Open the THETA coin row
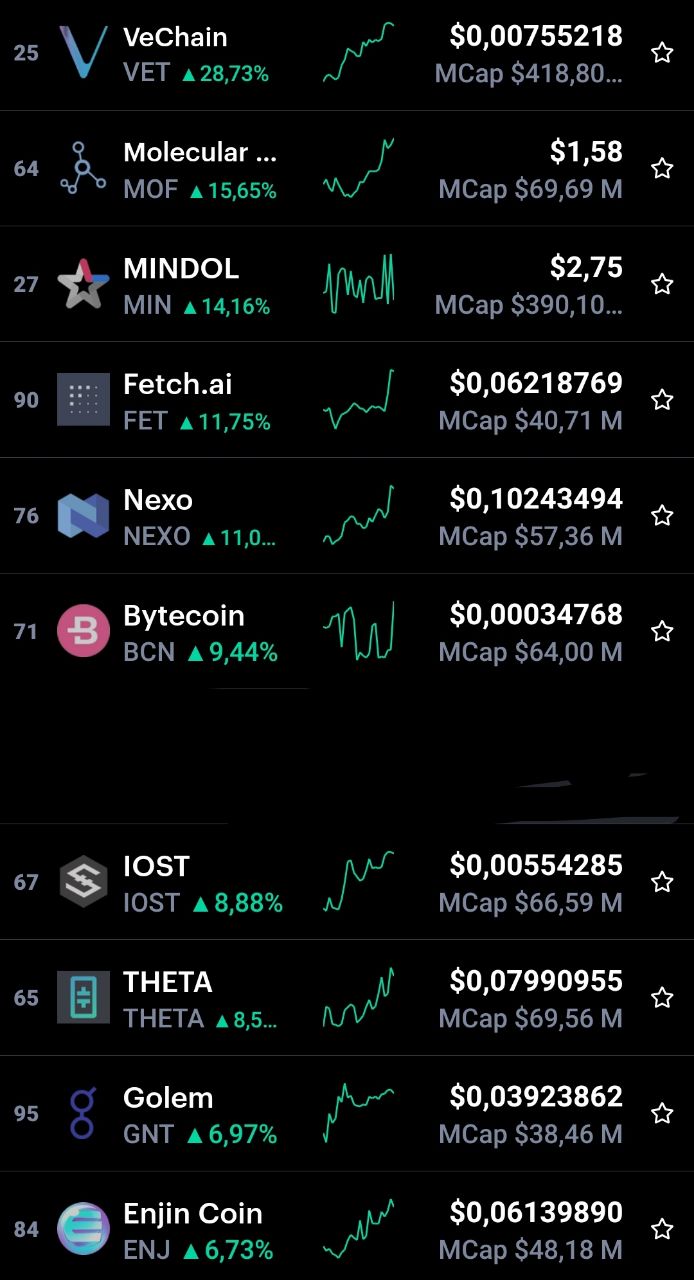694x1280 pixels. click(x=347, y=998)
